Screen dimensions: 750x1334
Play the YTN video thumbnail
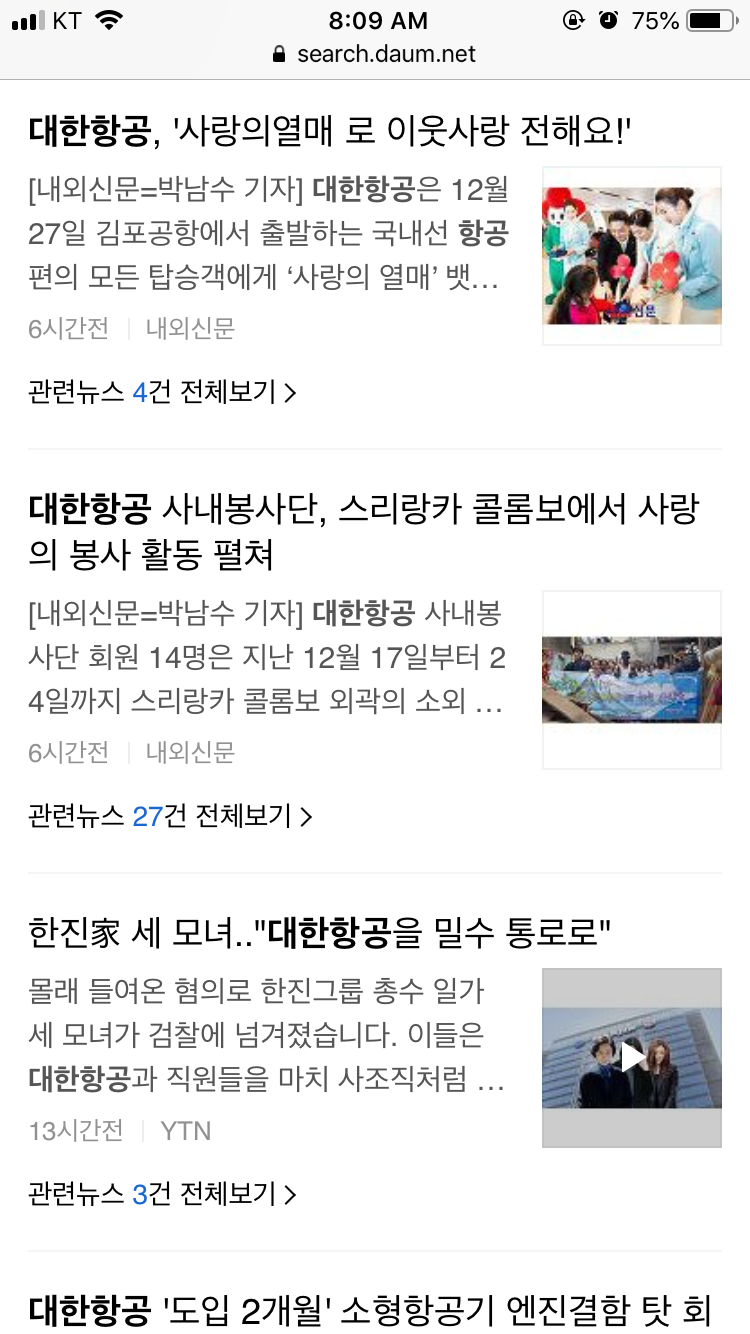click(x=632, y=1057)
